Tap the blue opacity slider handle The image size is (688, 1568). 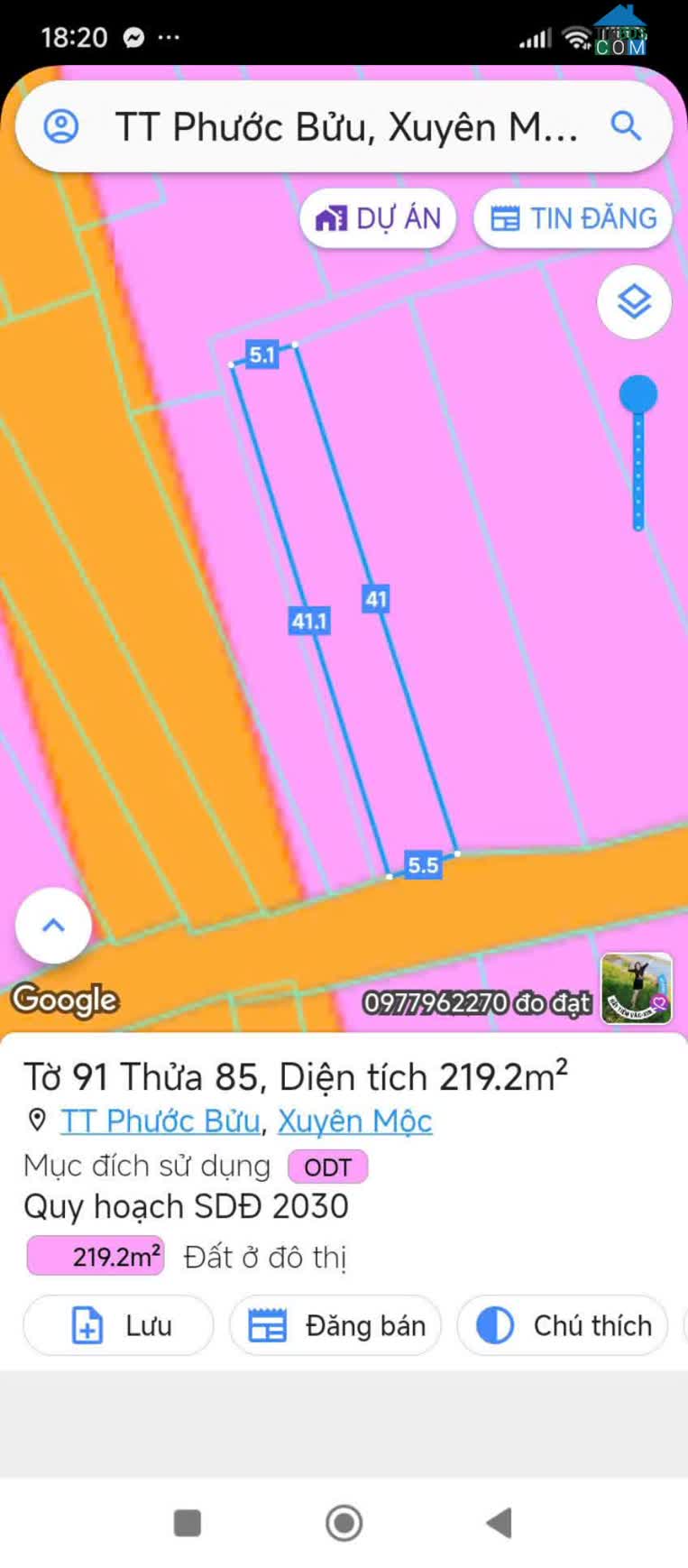click(638, 394)
